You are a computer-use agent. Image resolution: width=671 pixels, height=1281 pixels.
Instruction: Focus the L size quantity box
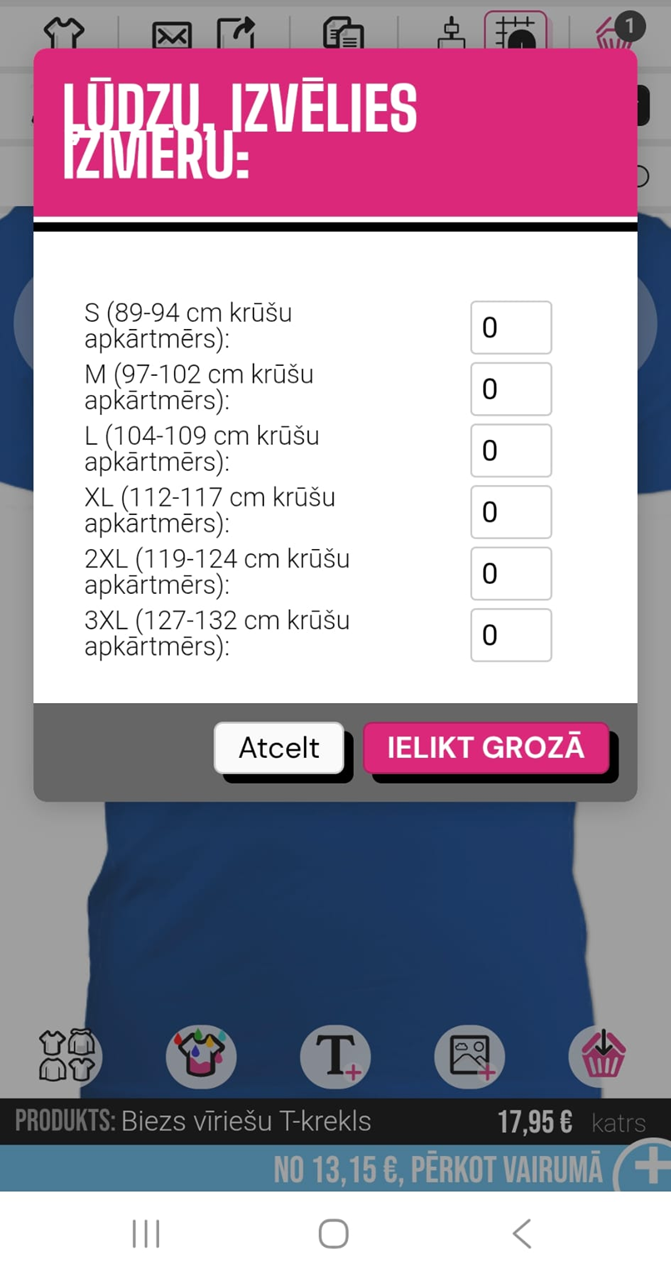point(510,450)
